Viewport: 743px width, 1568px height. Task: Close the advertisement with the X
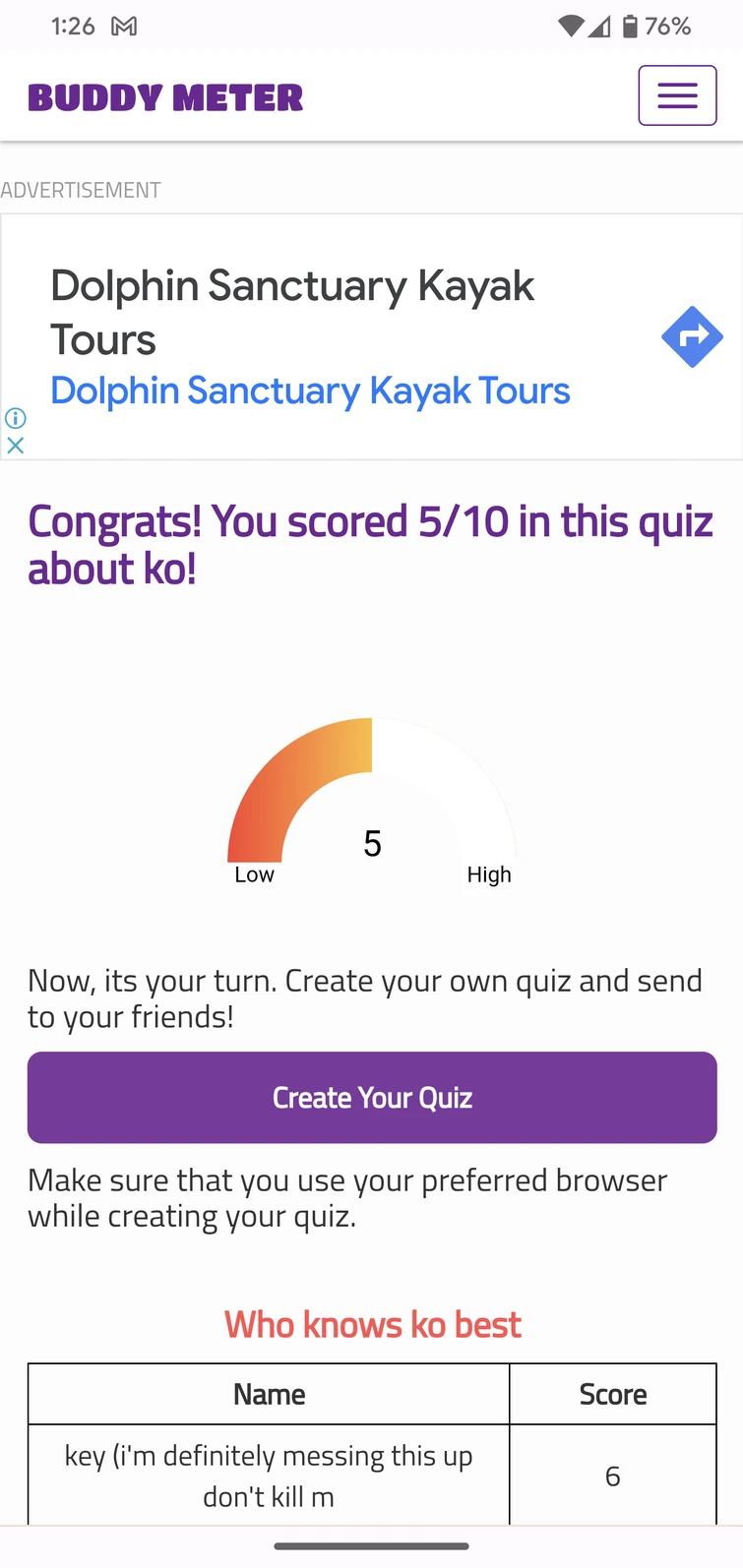pyautogui.click(x=15, y=445)
